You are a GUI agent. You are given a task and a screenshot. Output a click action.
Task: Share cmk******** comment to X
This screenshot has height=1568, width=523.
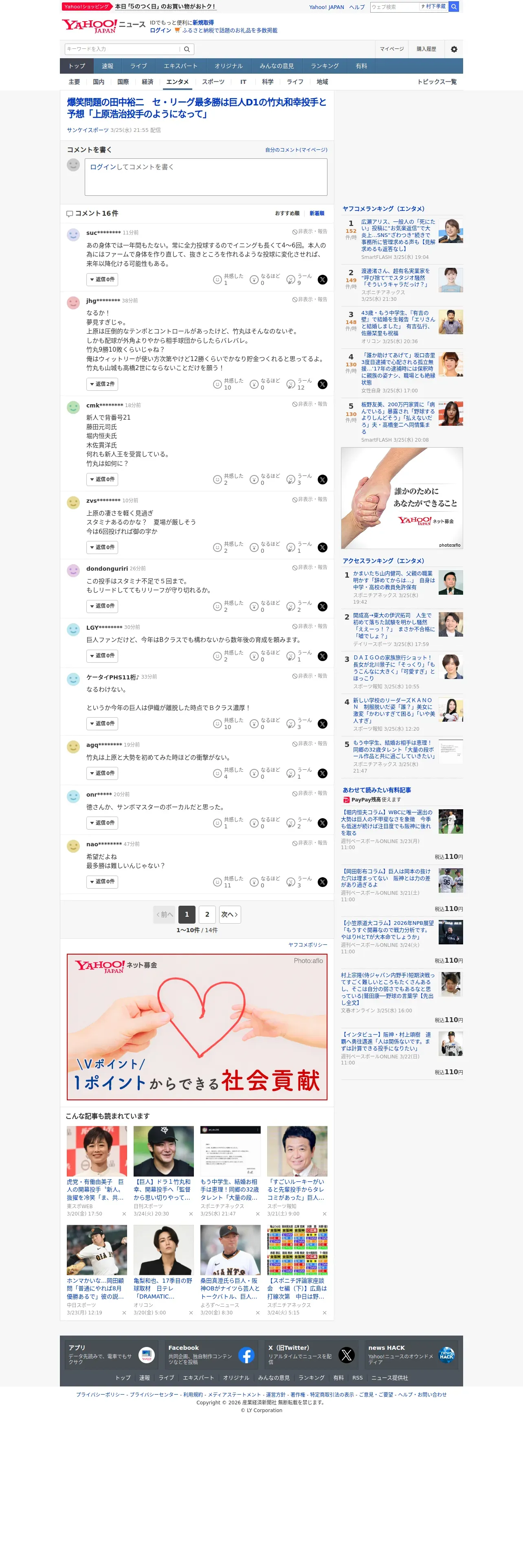[x=323, y=480]
